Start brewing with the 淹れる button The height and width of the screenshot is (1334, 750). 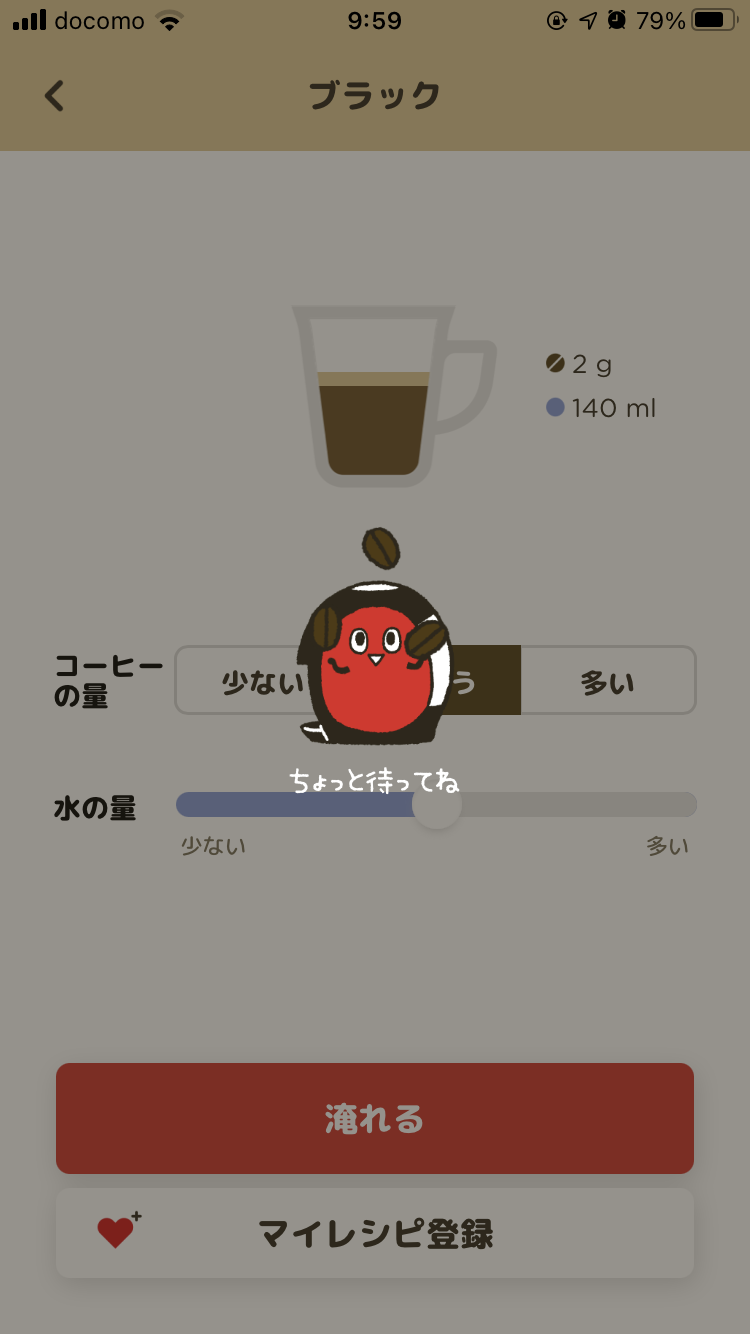click(x=374, y=1118)
